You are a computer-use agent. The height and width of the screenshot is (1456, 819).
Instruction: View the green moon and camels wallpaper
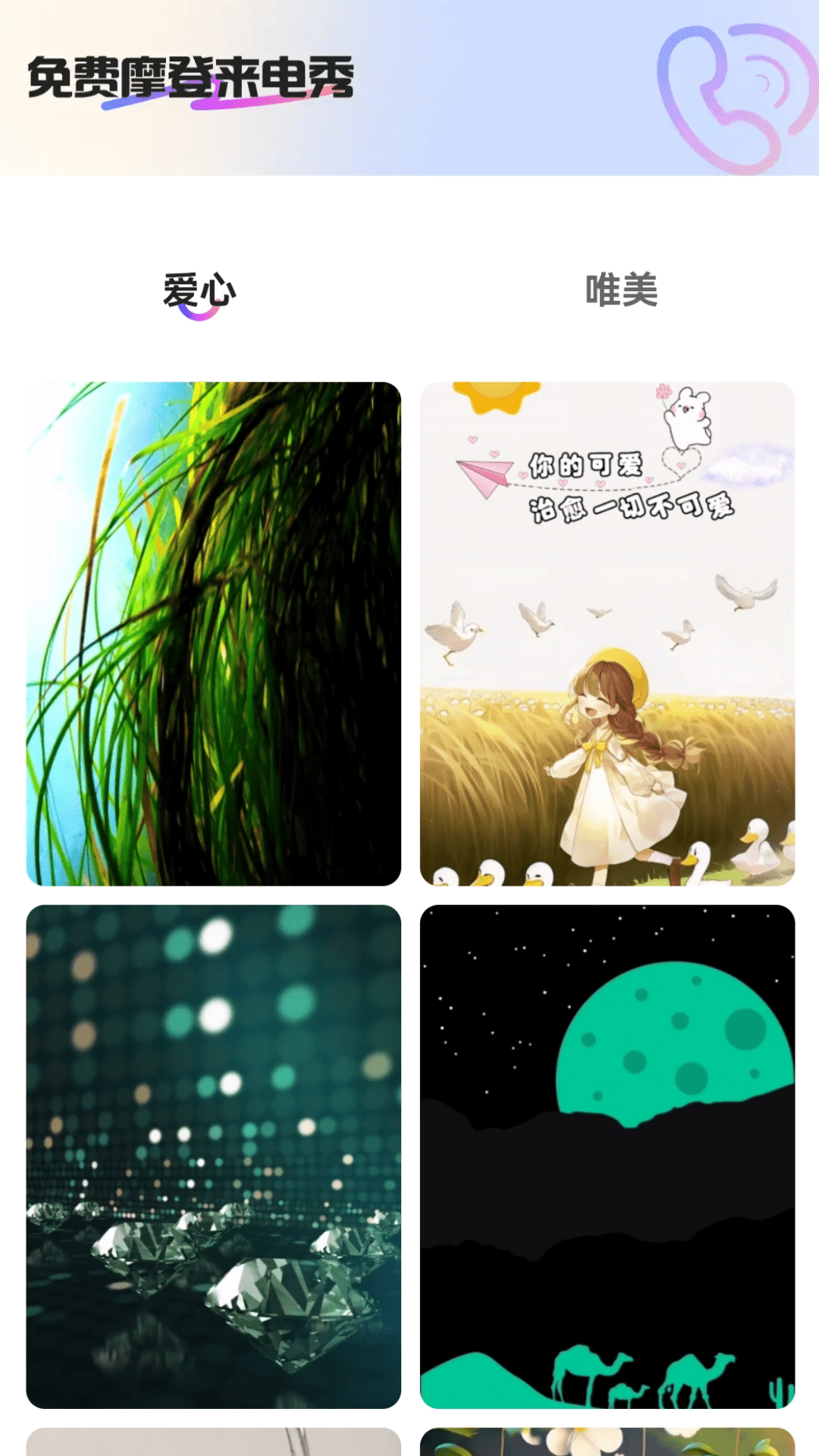point(607,1156)
